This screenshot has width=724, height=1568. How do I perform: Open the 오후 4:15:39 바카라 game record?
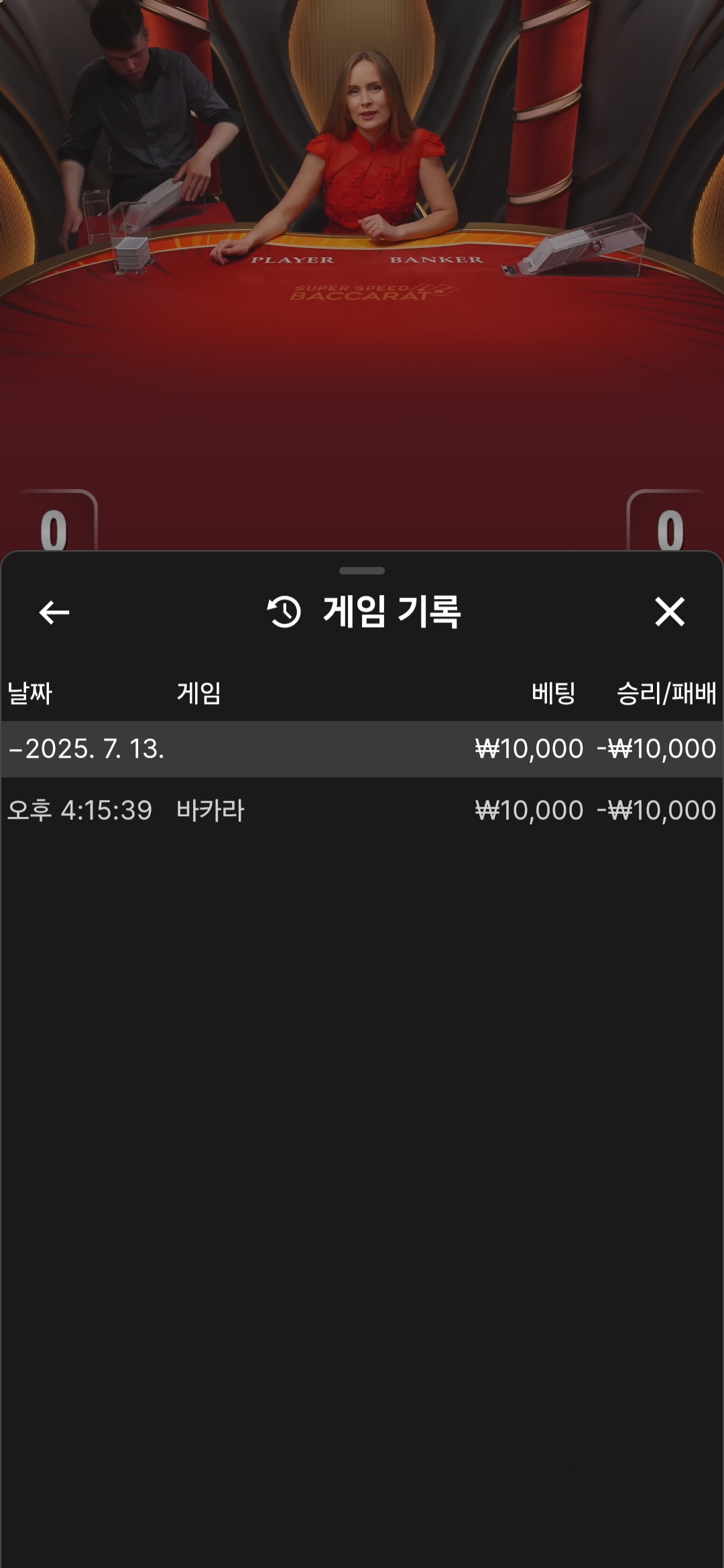[362, 811]
